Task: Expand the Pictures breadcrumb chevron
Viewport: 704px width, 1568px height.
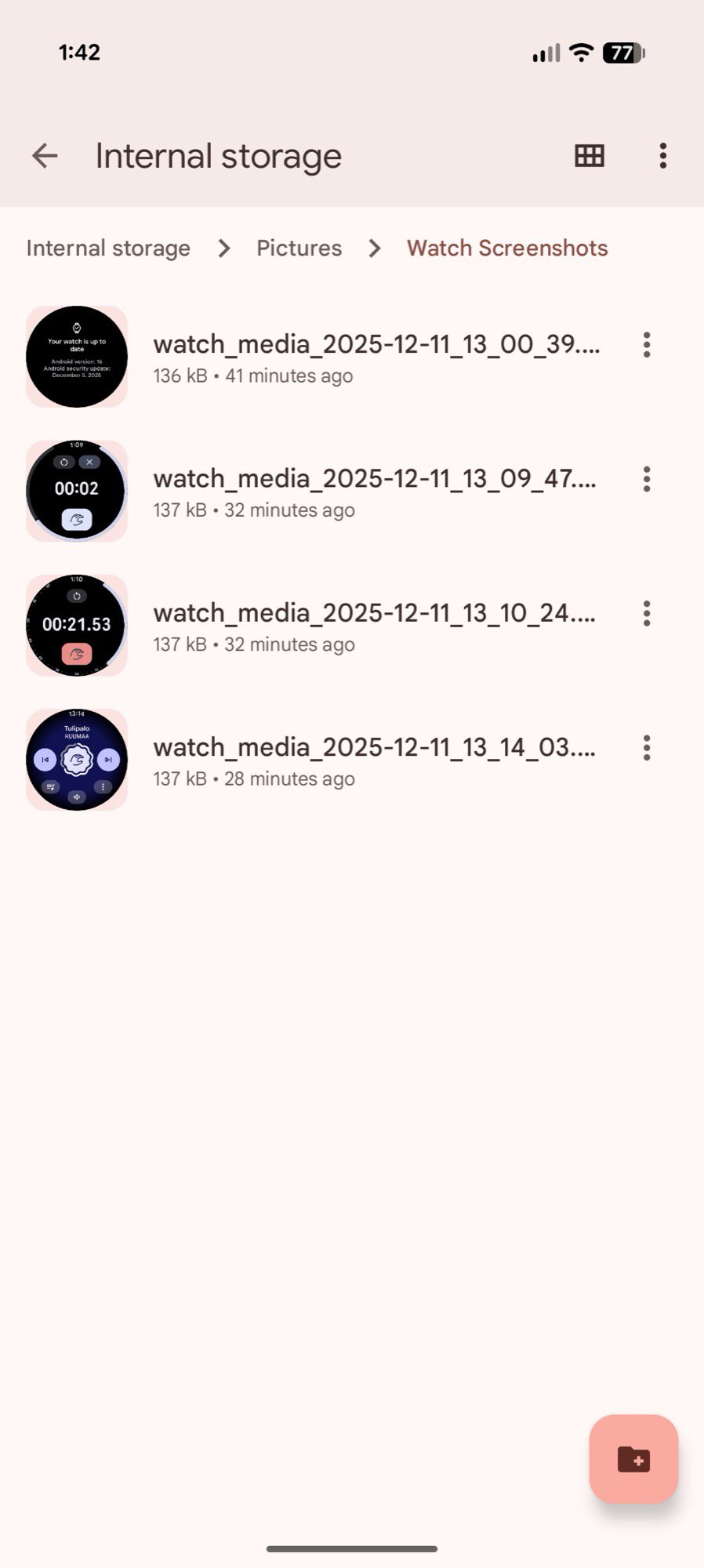Action: [x=374, y=248]
